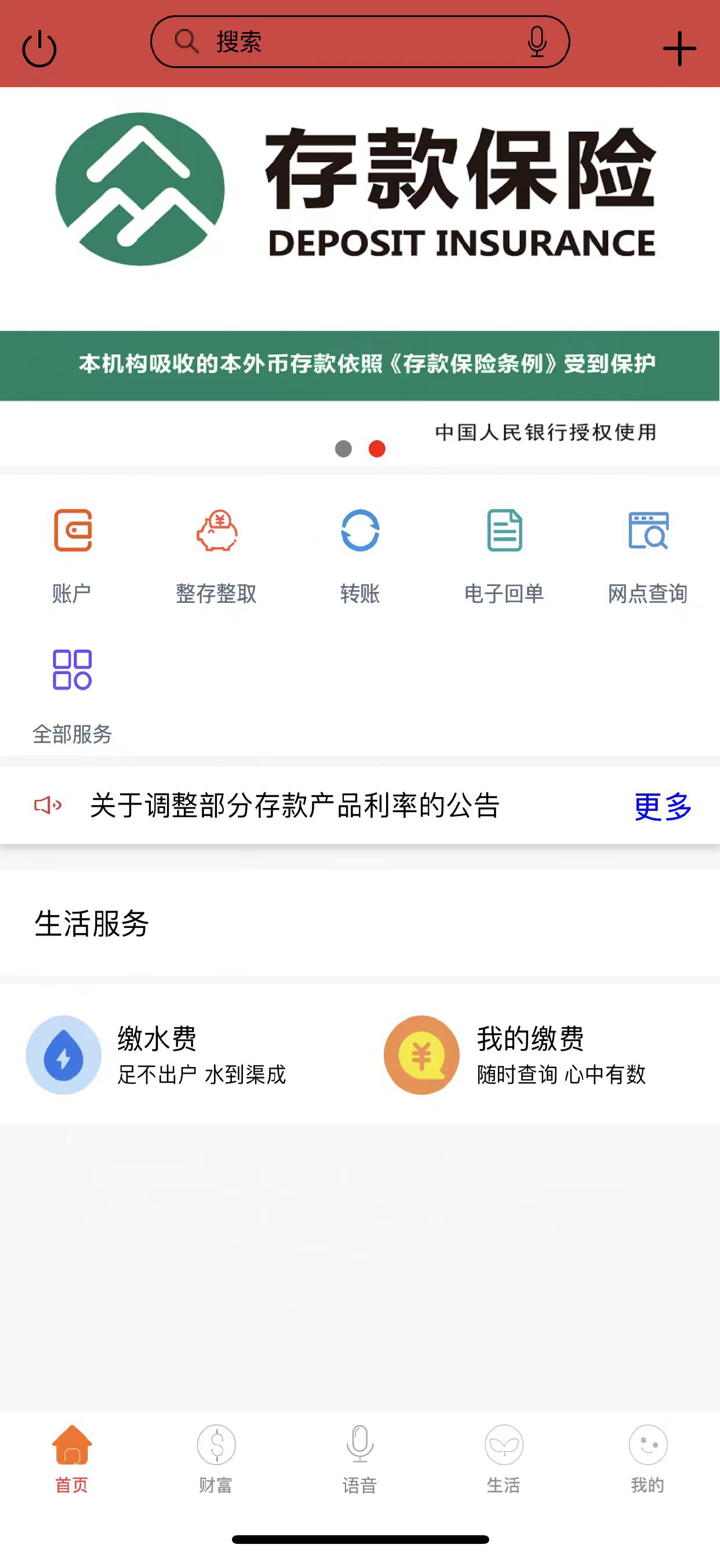Tap the plus icon in top bar
This screenshot has height=1558, width=720.
(679, 46)
